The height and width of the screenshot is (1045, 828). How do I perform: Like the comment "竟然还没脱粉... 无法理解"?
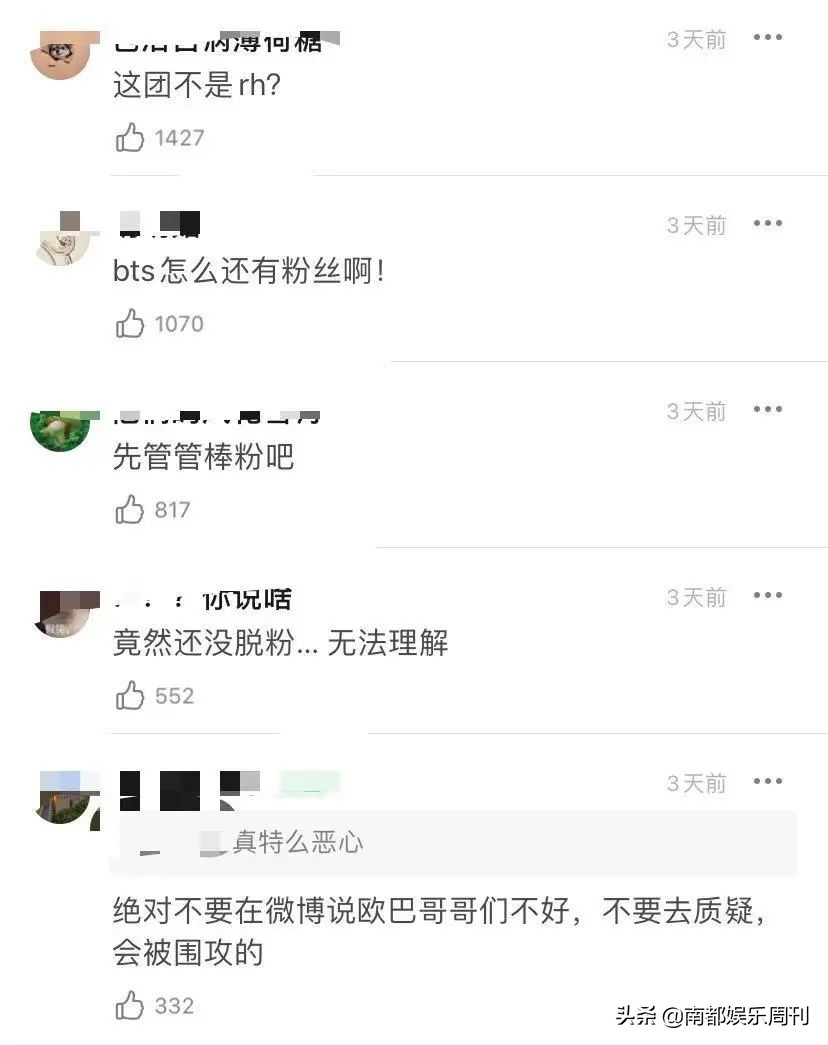coord(130,695)
